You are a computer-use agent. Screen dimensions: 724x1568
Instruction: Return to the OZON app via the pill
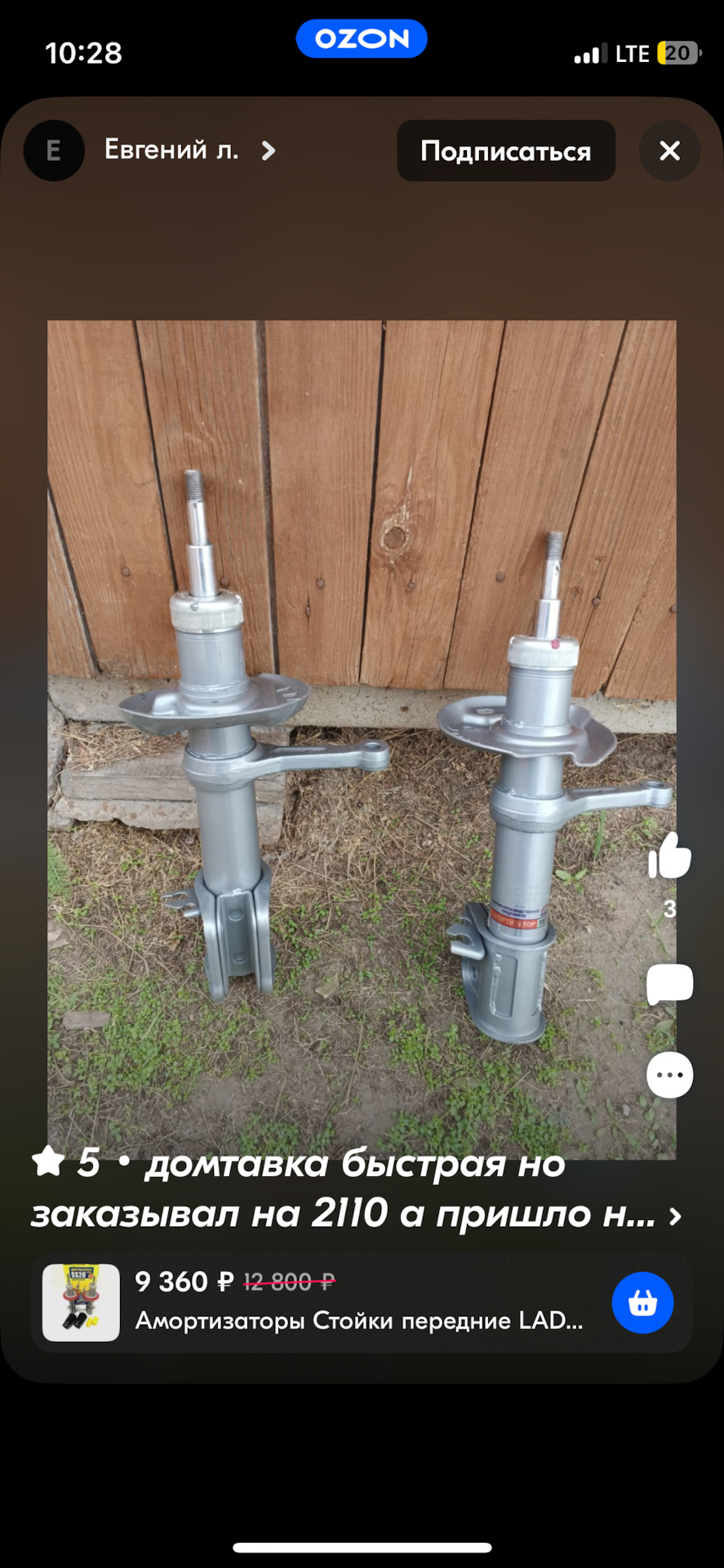[x=361, y=39]
